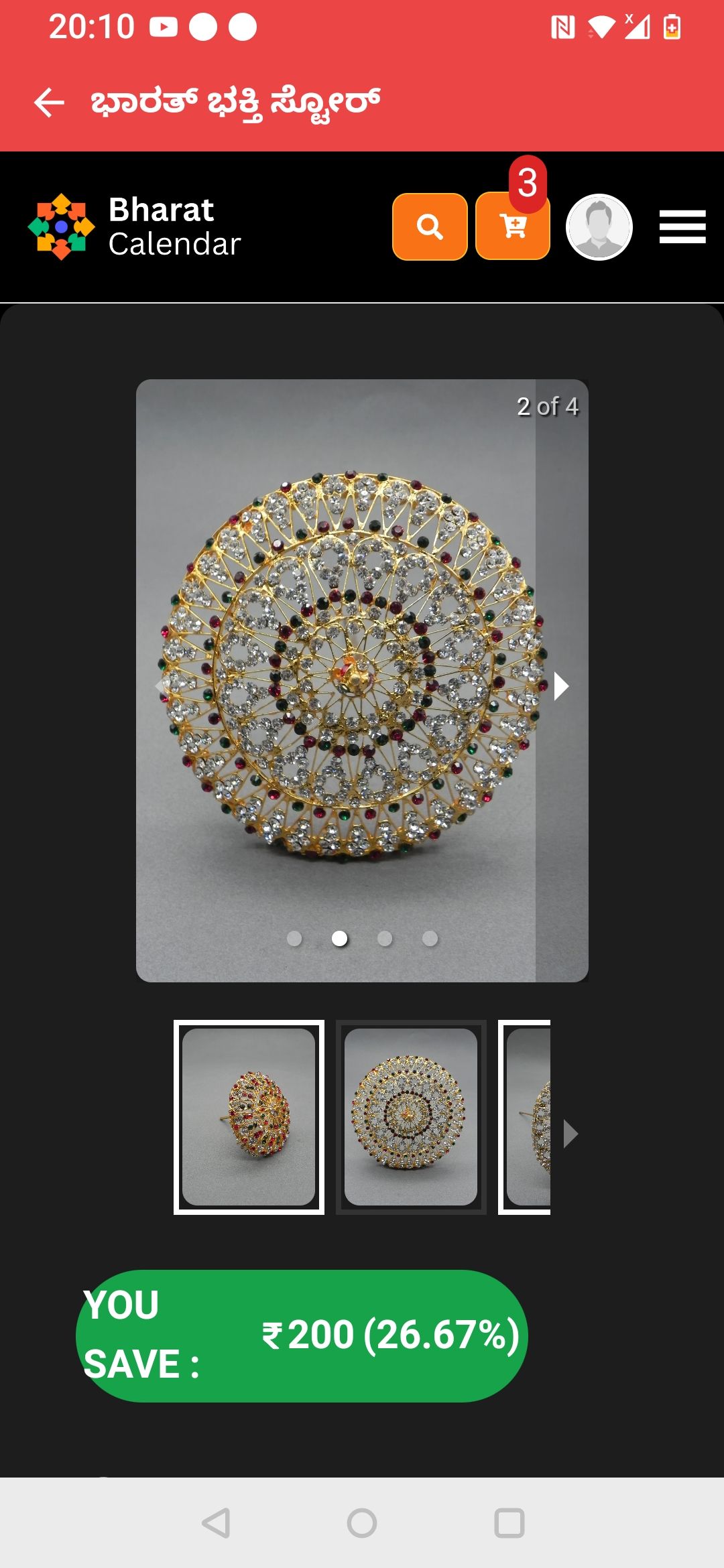Jump to first image via carousel dot

[x=294, y=939]
